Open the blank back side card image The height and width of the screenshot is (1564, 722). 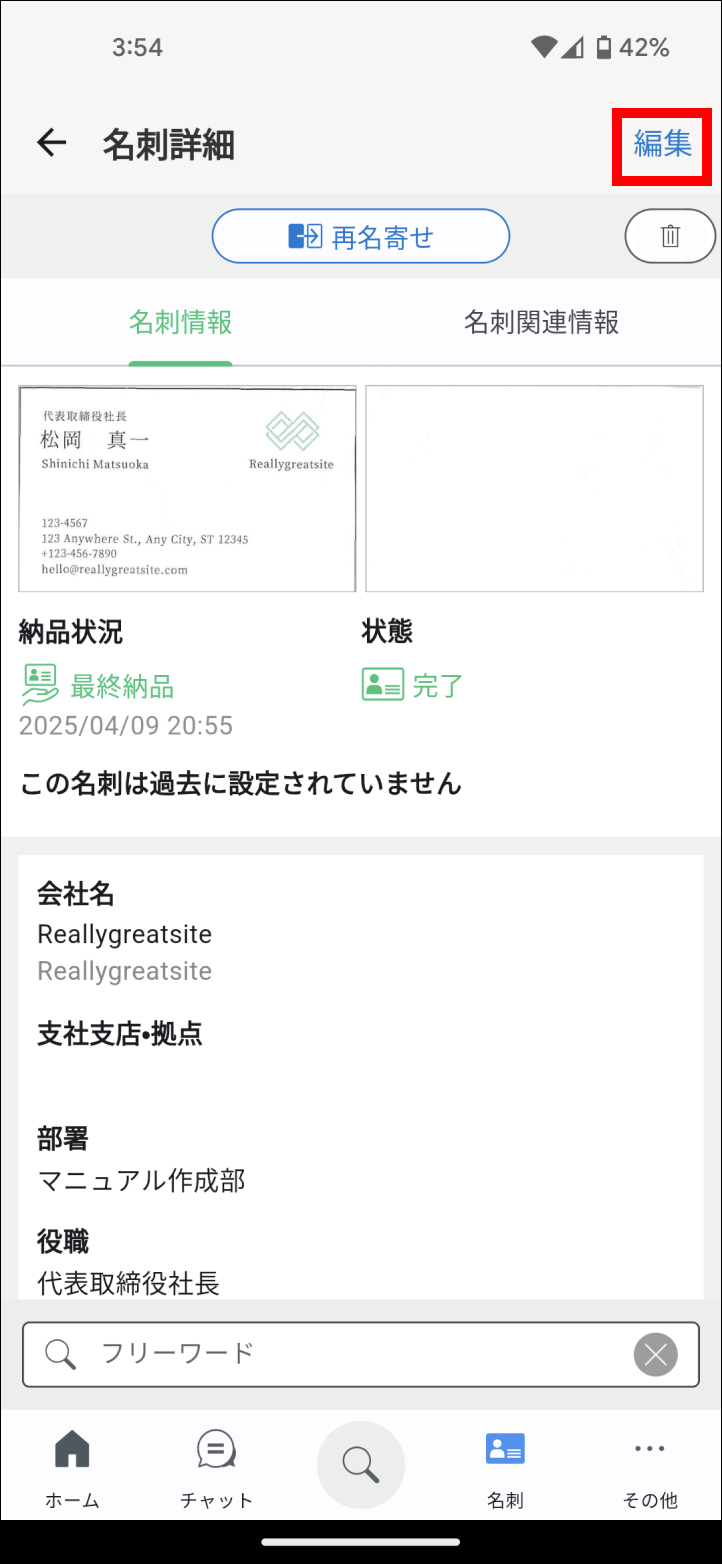(x=534, y=489)
